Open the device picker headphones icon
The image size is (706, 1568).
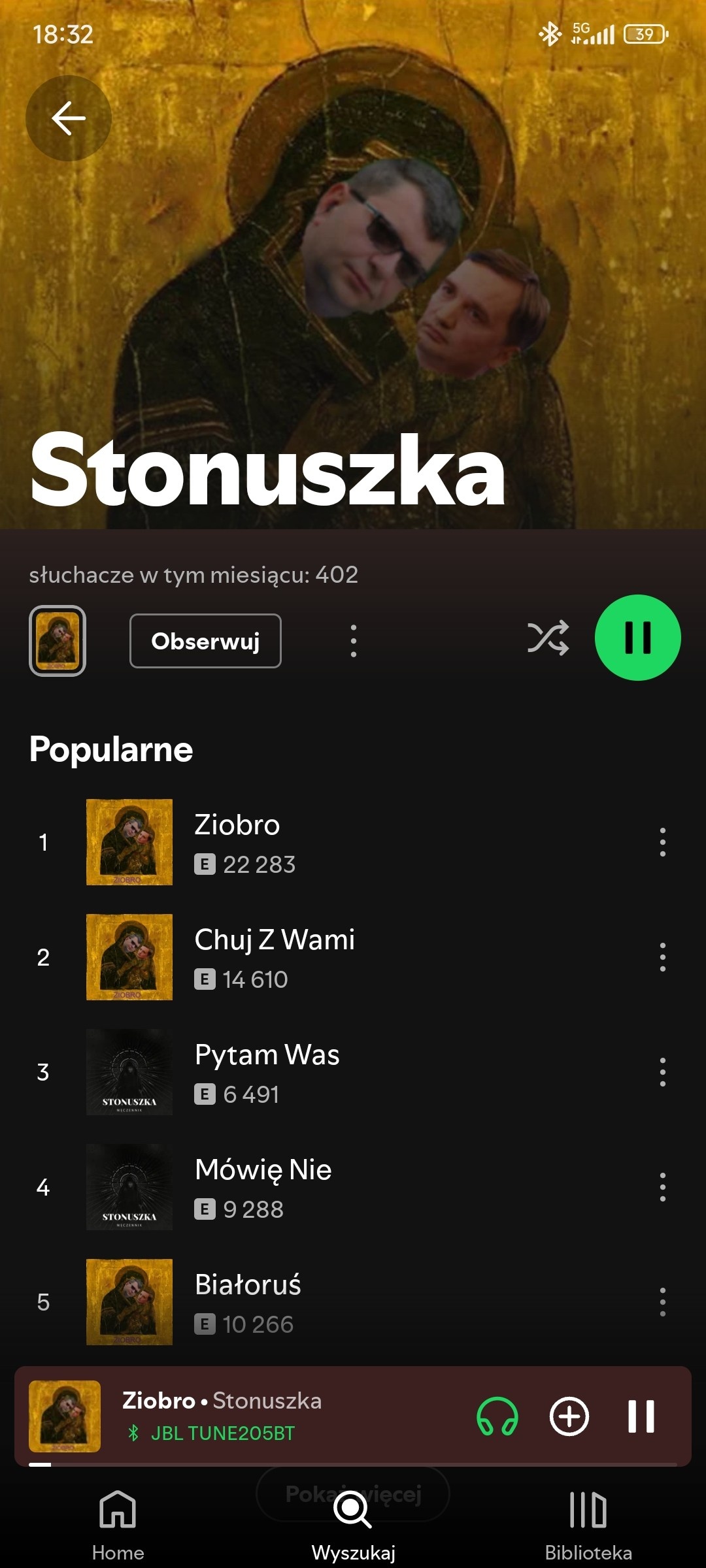[x=497, y=1416]
